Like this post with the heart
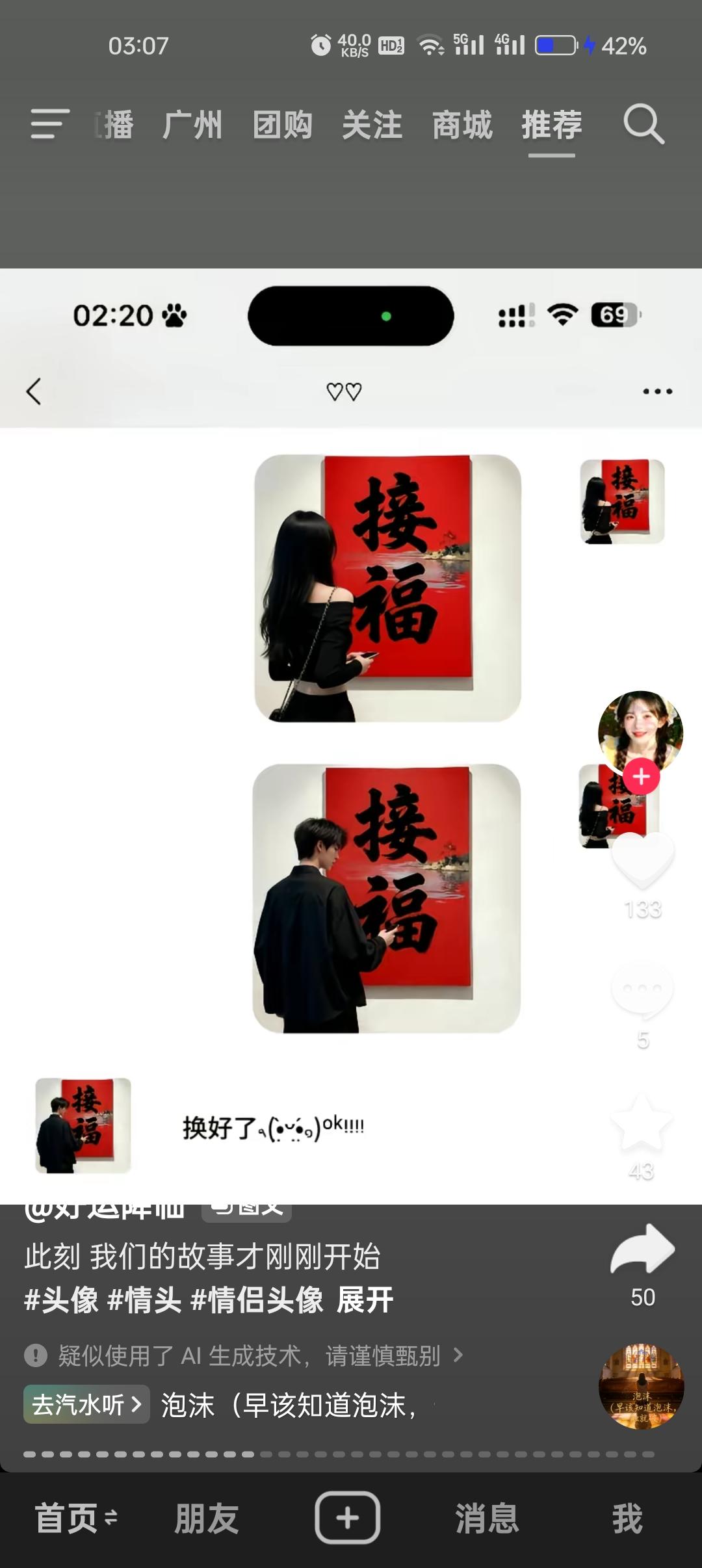The height and width of the screenshot is (1568, 702). 642,859
